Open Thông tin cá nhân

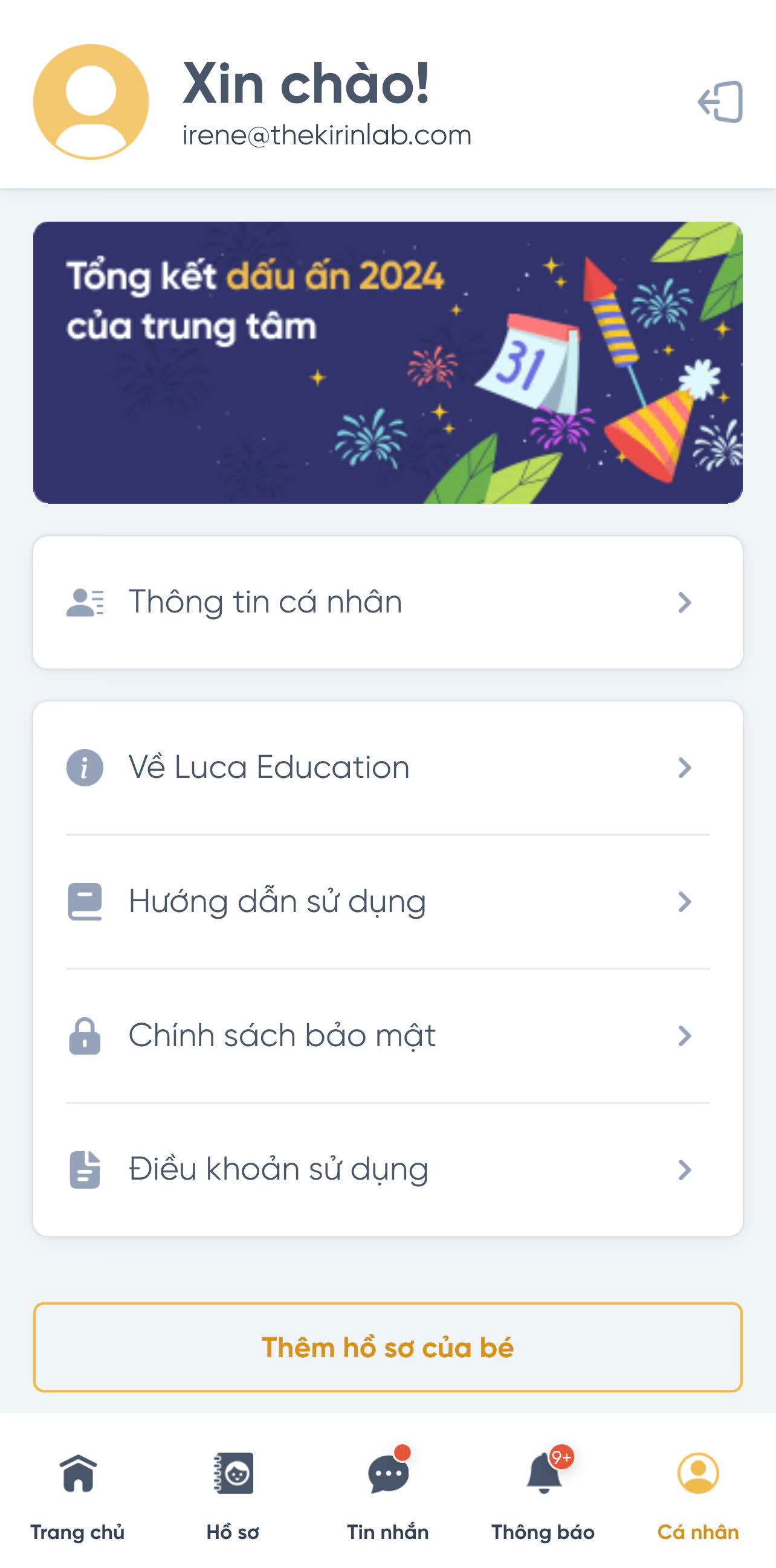coord(387,602)
